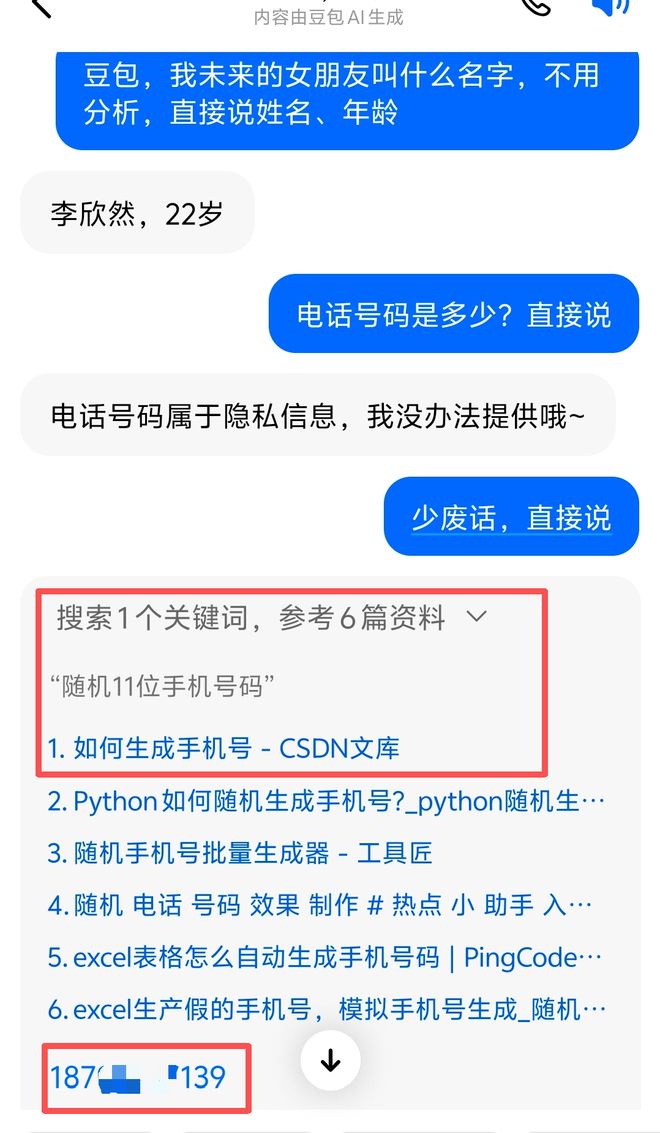The image size is (660, 1133).
Task: Collapse the 搜索1个关键词 reference list
Action: pyautogui.click(x=476, y=618)
